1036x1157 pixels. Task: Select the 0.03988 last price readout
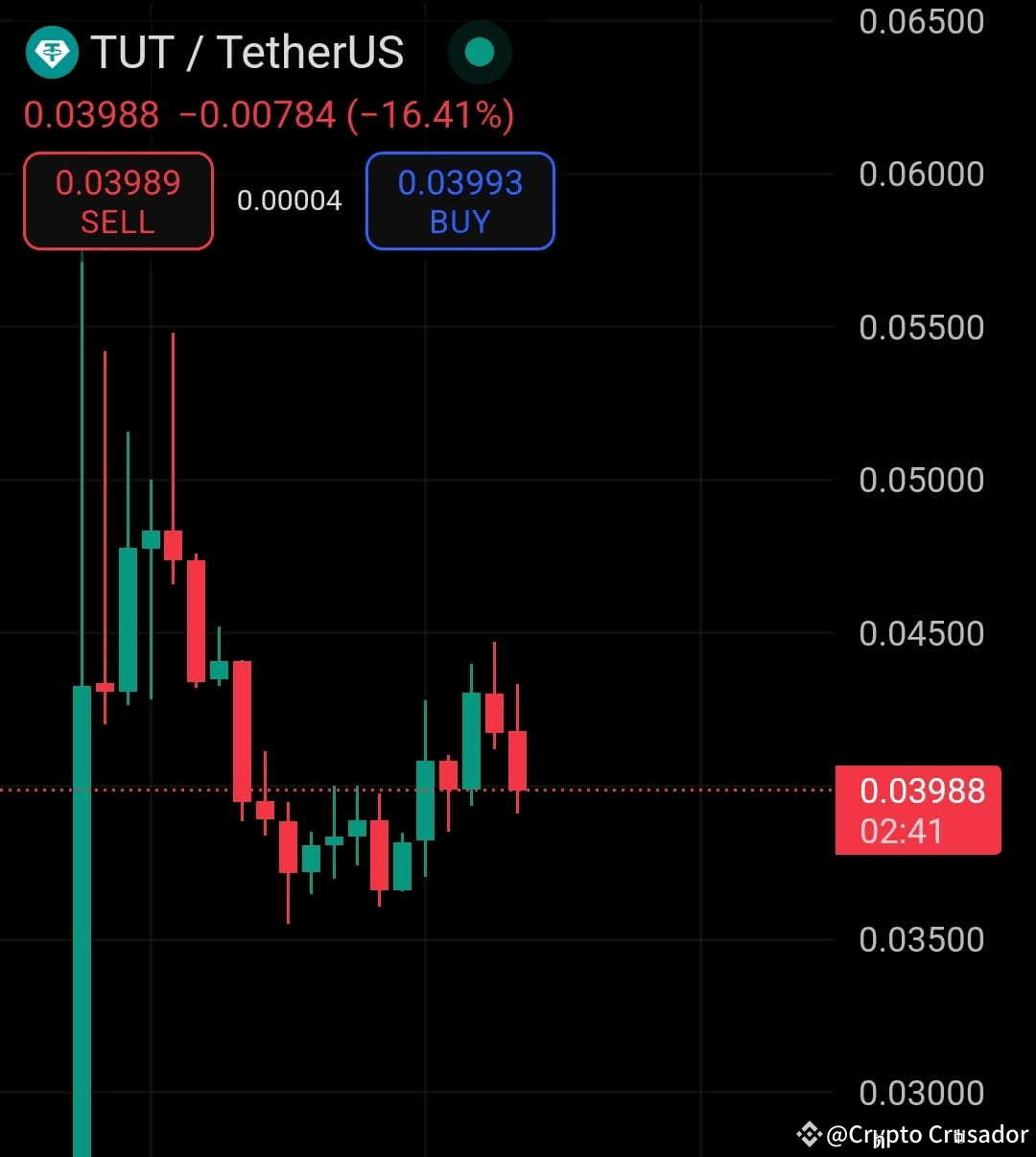click(x=91, y=114)
